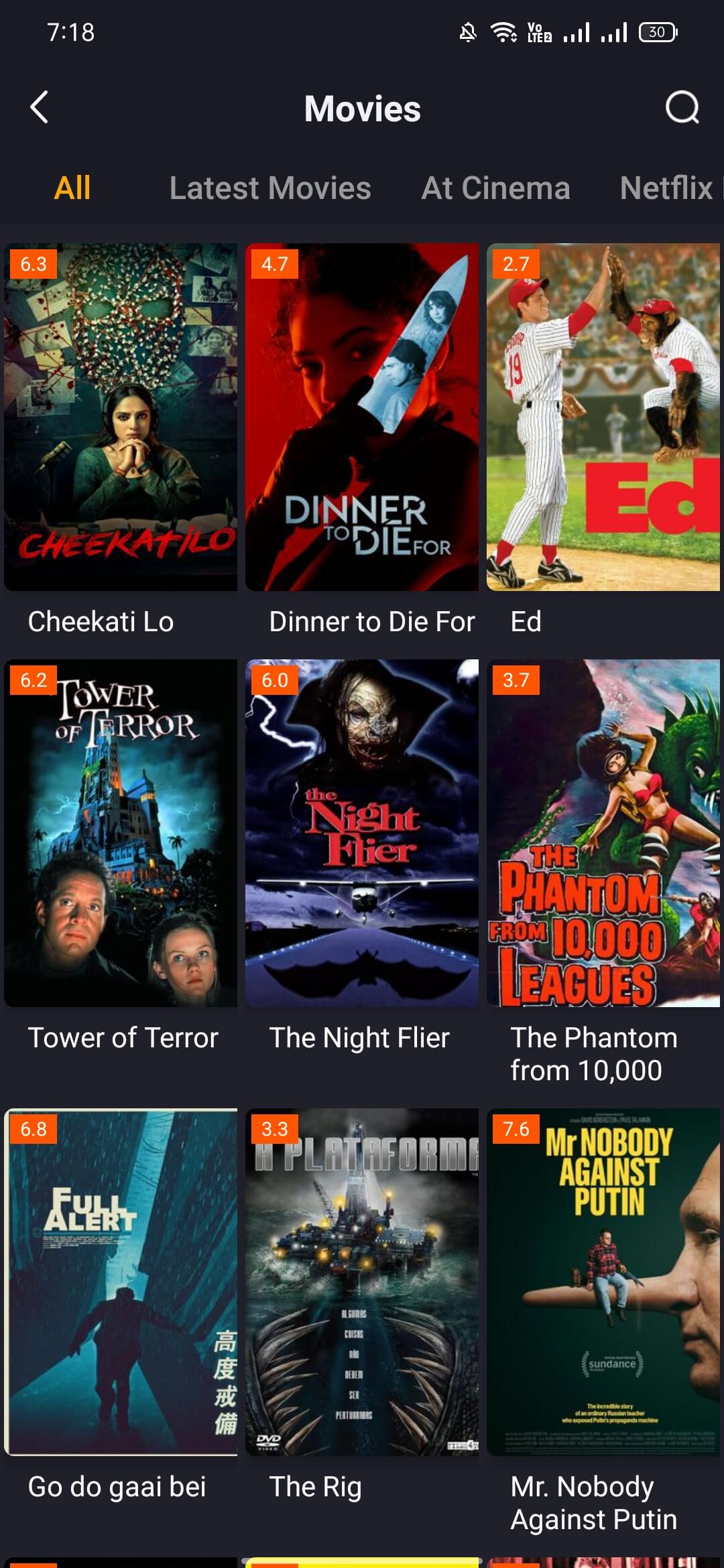
Task: Open The Phantom from 10,000 Leagues poster
Action: pyautogui.click(x=603, y=833)
